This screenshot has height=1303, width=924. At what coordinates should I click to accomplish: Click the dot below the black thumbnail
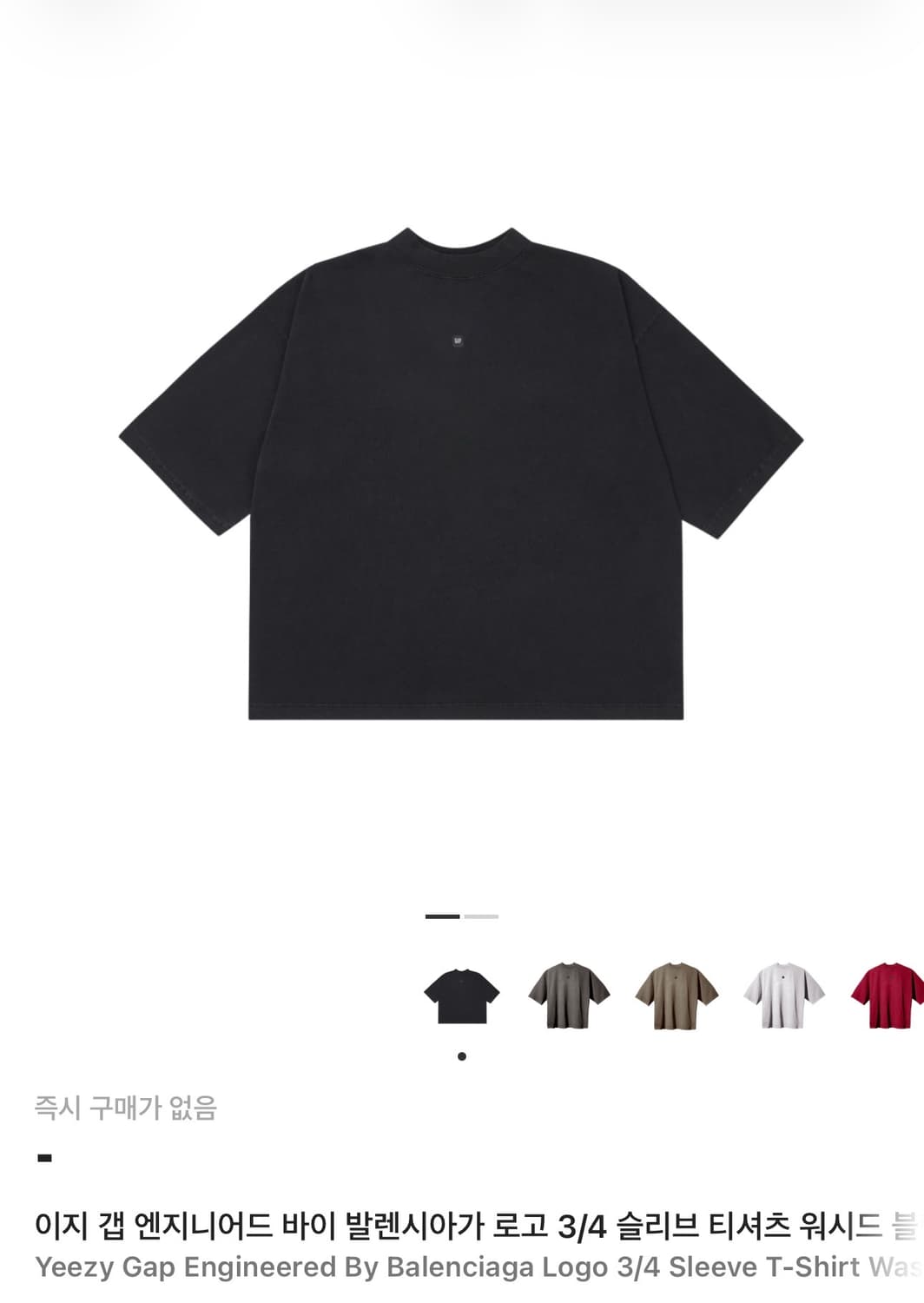click(463, 1056)
